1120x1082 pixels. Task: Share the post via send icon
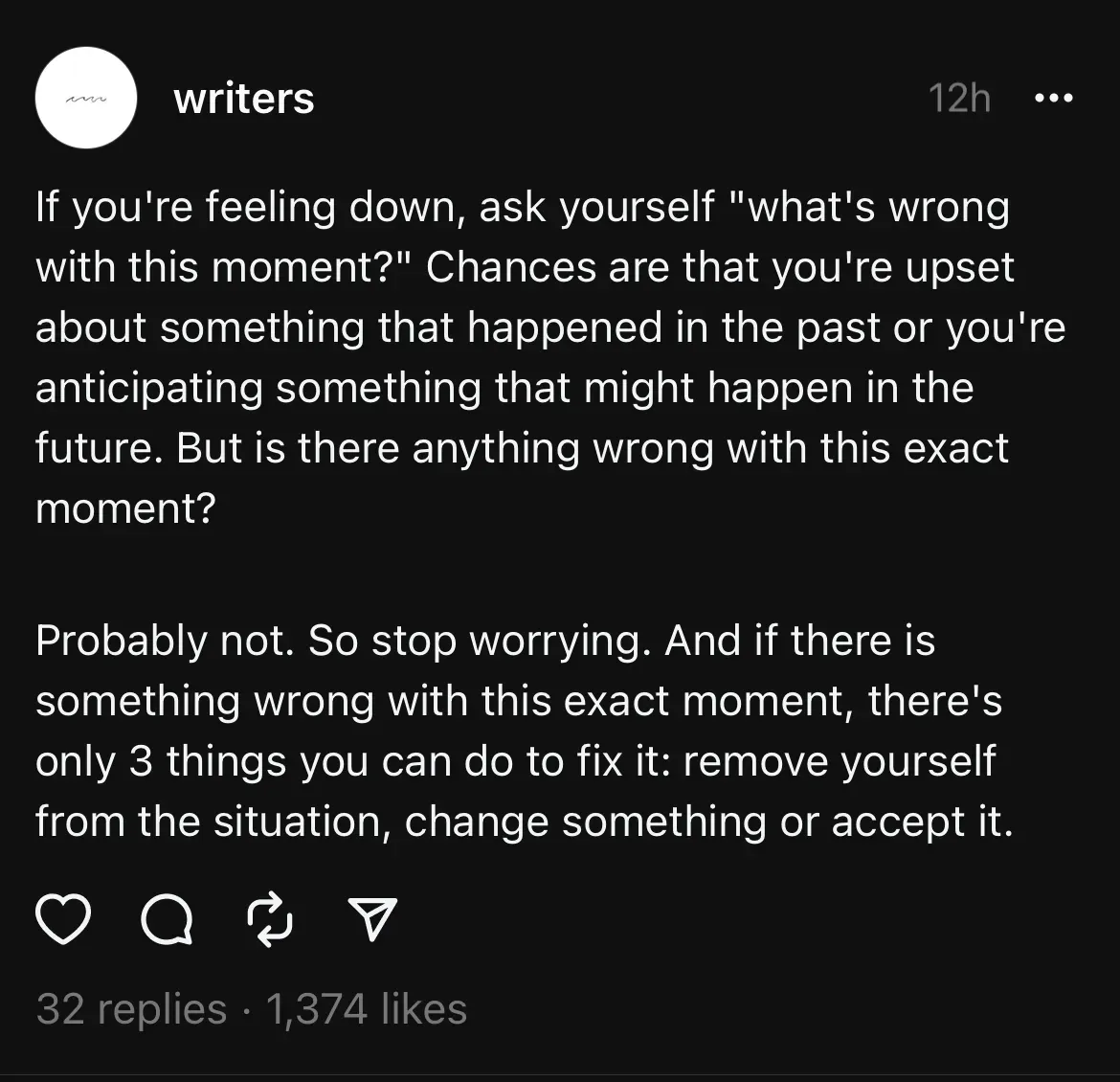pos(372,920)
